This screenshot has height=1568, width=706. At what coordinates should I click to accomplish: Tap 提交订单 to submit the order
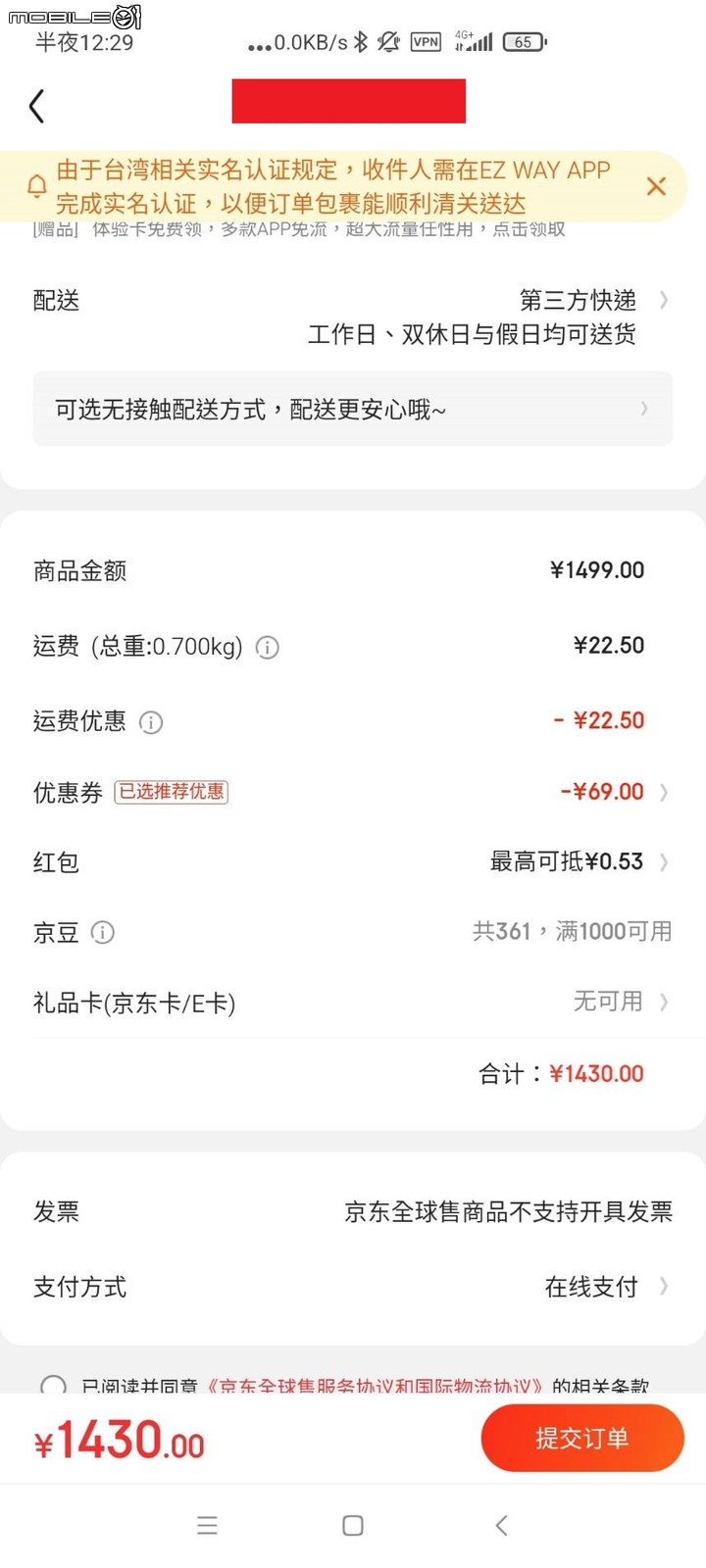582,1438
